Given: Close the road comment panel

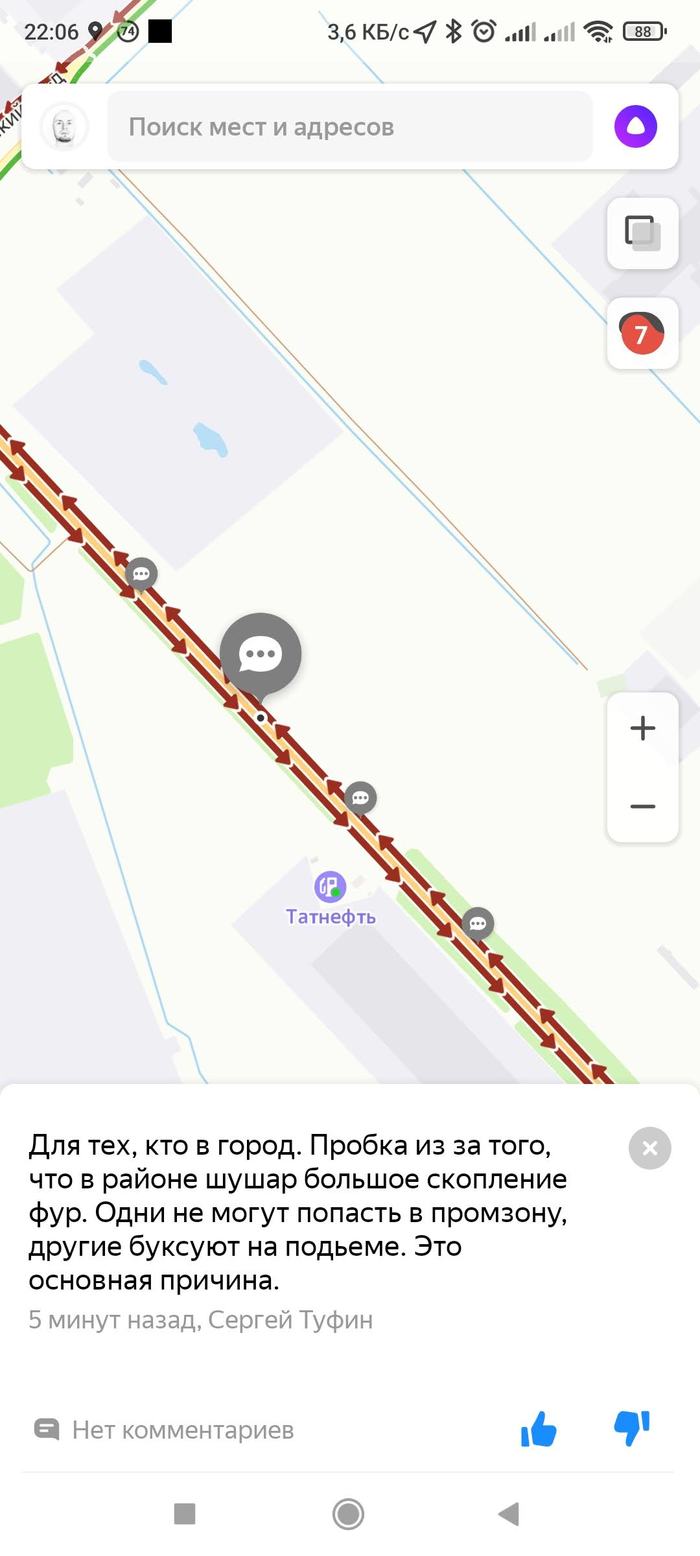Looking at the screenshot, I should point(649,1148).
